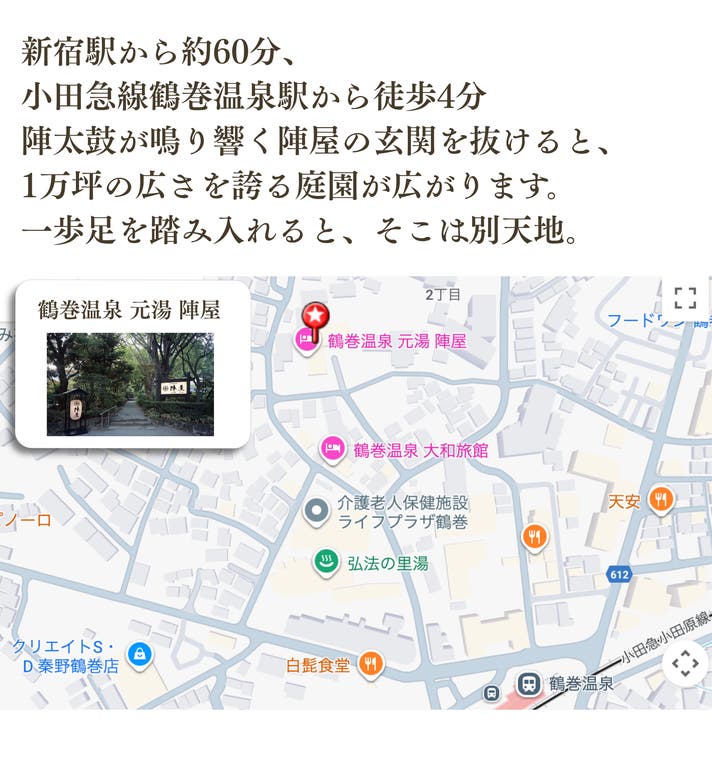This screenshot has width=712, height=759.
Task: Select the 介護老人保健施設 ライフプラザ鶴巻 marker
Action: [316, 512]
